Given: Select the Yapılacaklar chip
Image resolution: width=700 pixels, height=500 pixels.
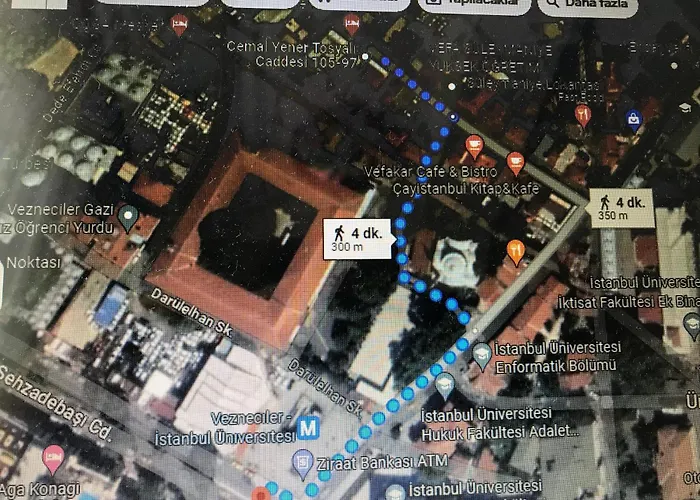Looking at the screenshot, I should [472, 4].
